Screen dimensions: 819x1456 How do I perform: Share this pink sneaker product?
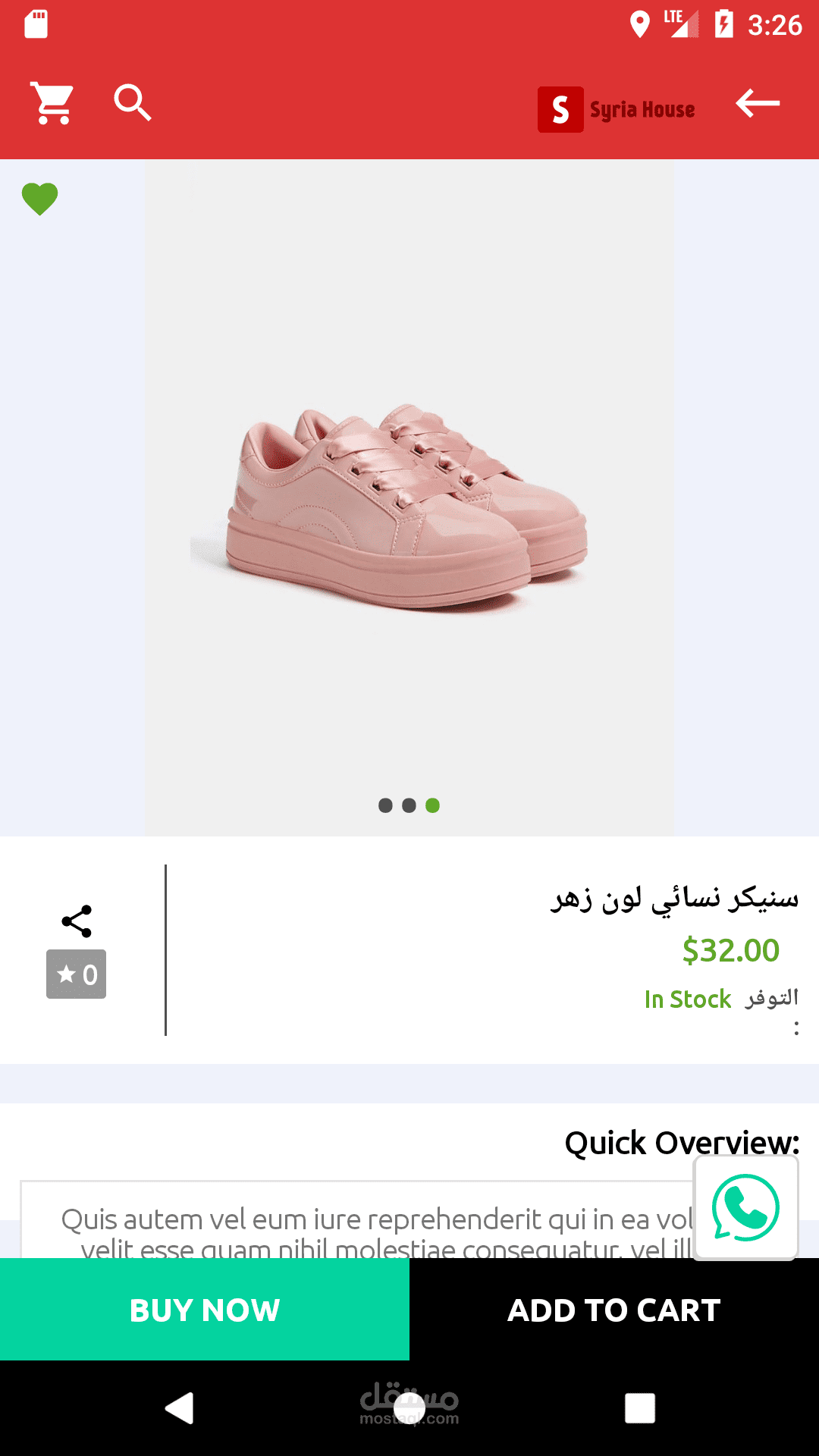77,921
